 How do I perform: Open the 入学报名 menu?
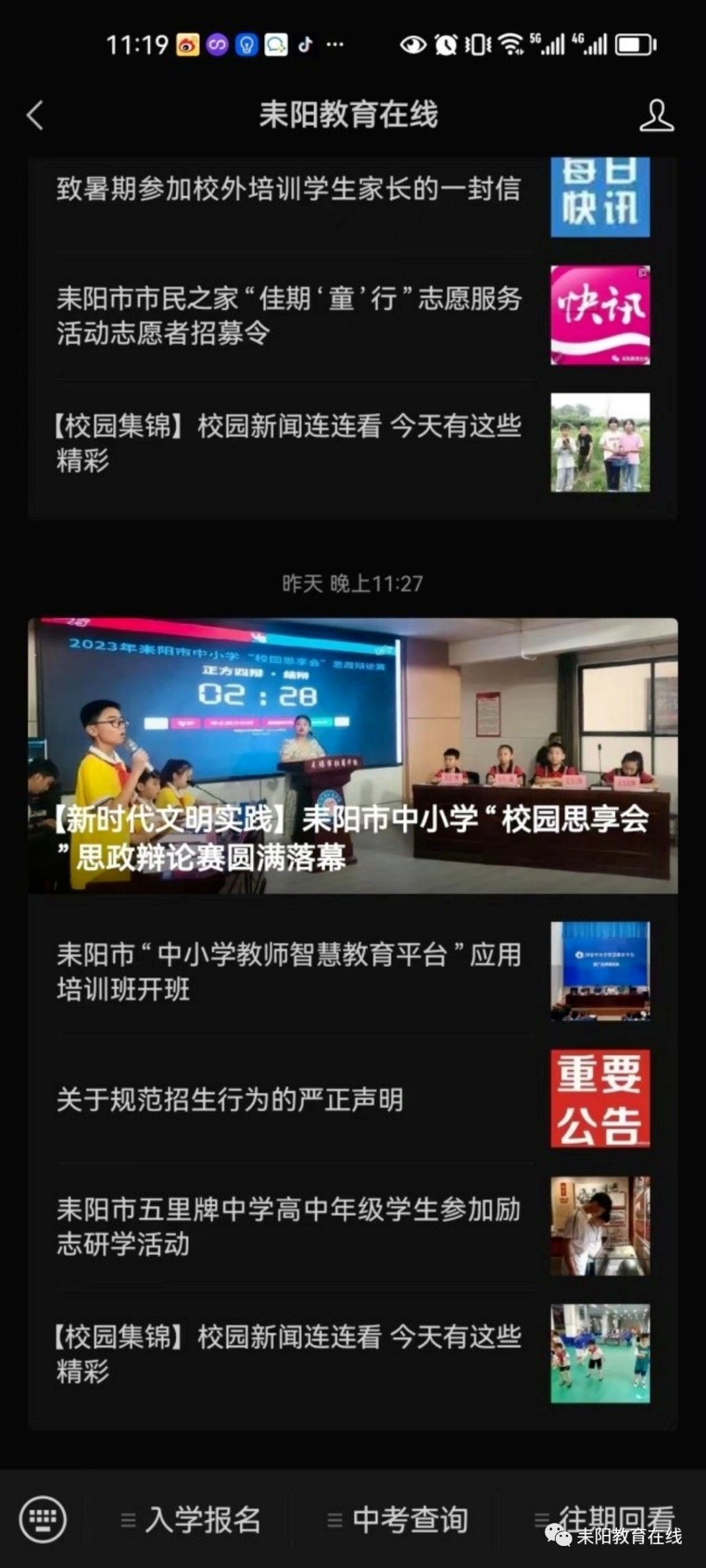point(192,1519)
